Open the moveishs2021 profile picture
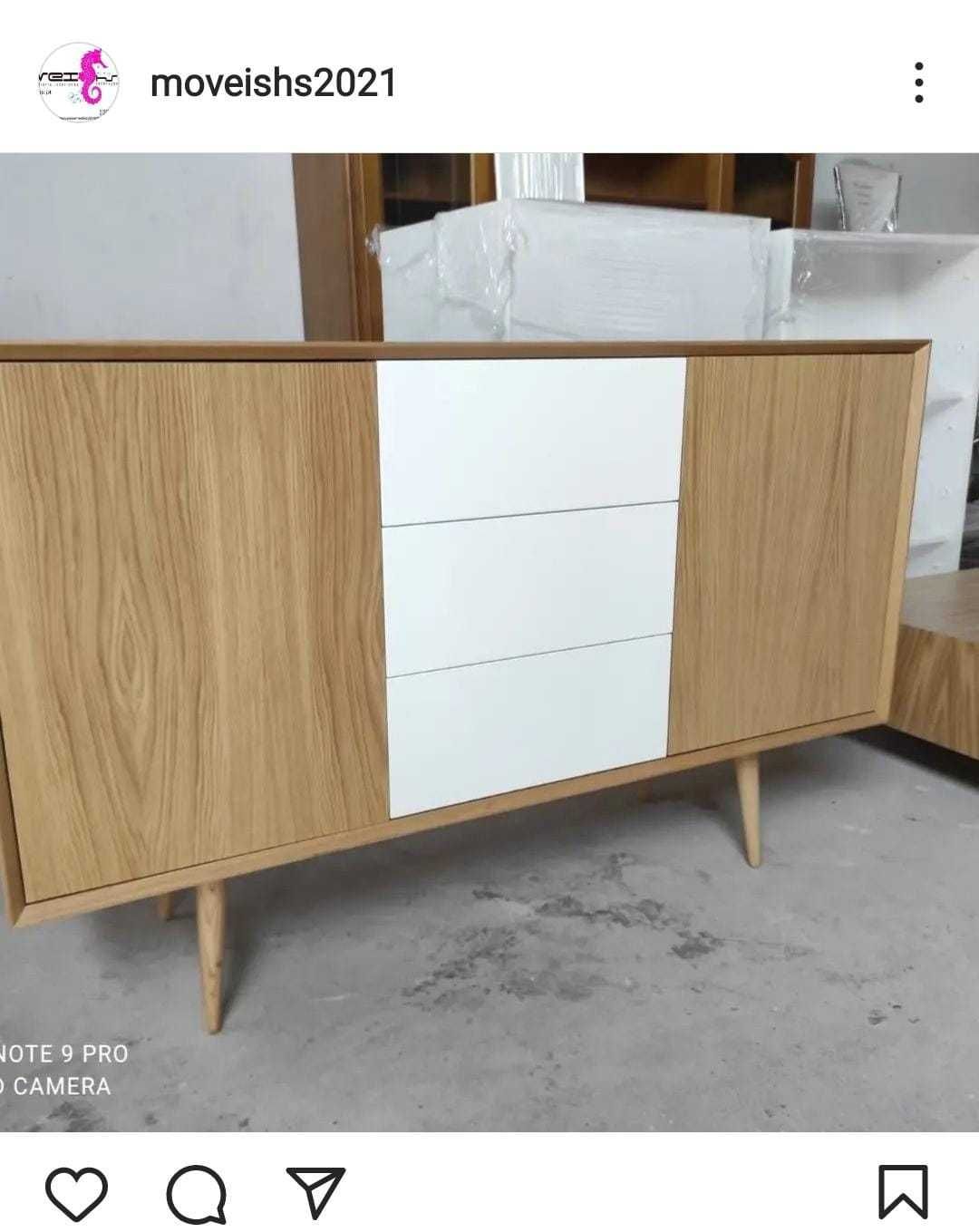 click(80, 82)
